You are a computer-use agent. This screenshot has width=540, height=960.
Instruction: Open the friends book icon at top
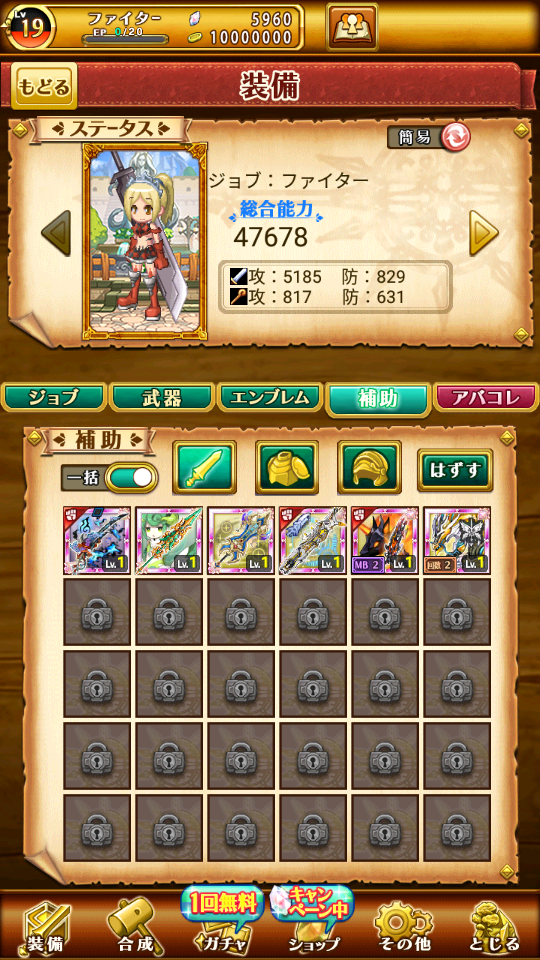pyautogui.click(x=352, y=28)
